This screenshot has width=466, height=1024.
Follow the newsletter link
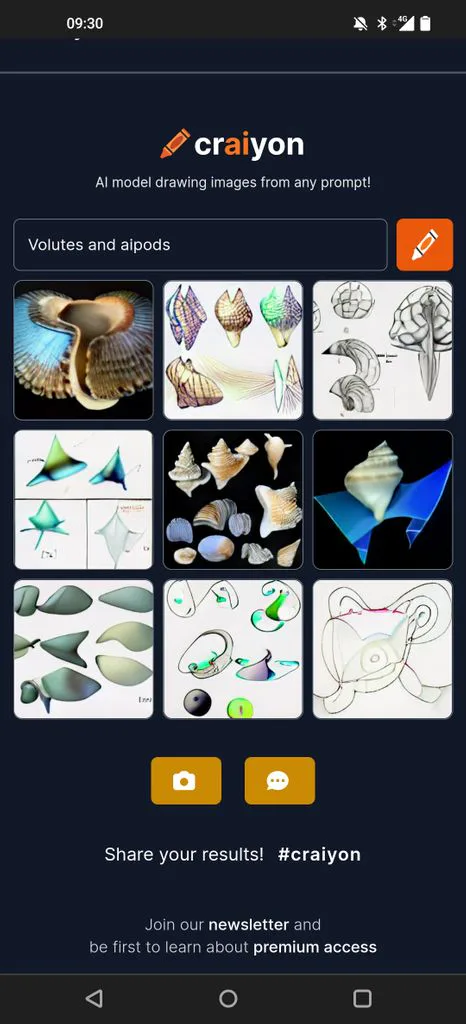coord(249,925)
